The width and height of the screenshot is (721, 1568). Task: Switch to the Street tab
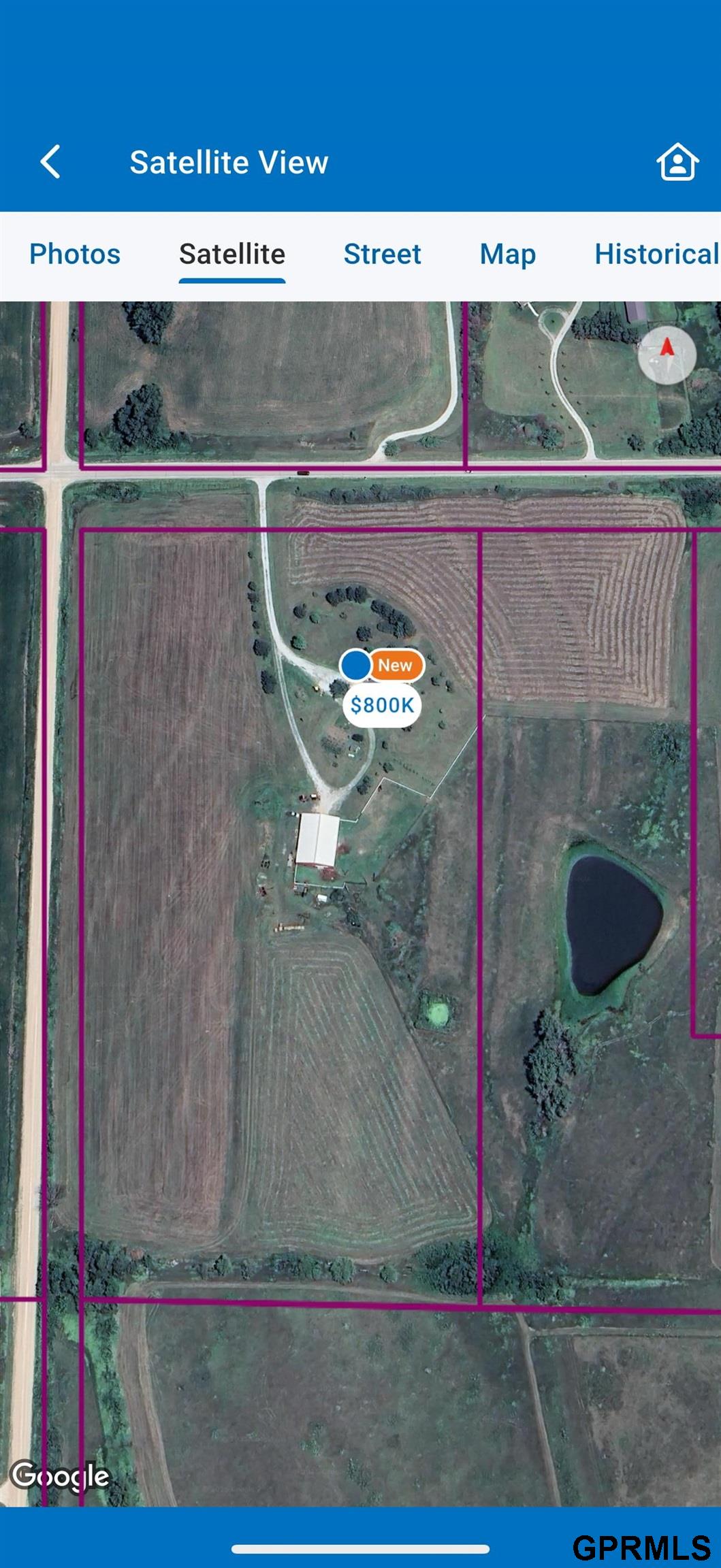point(382,255)
